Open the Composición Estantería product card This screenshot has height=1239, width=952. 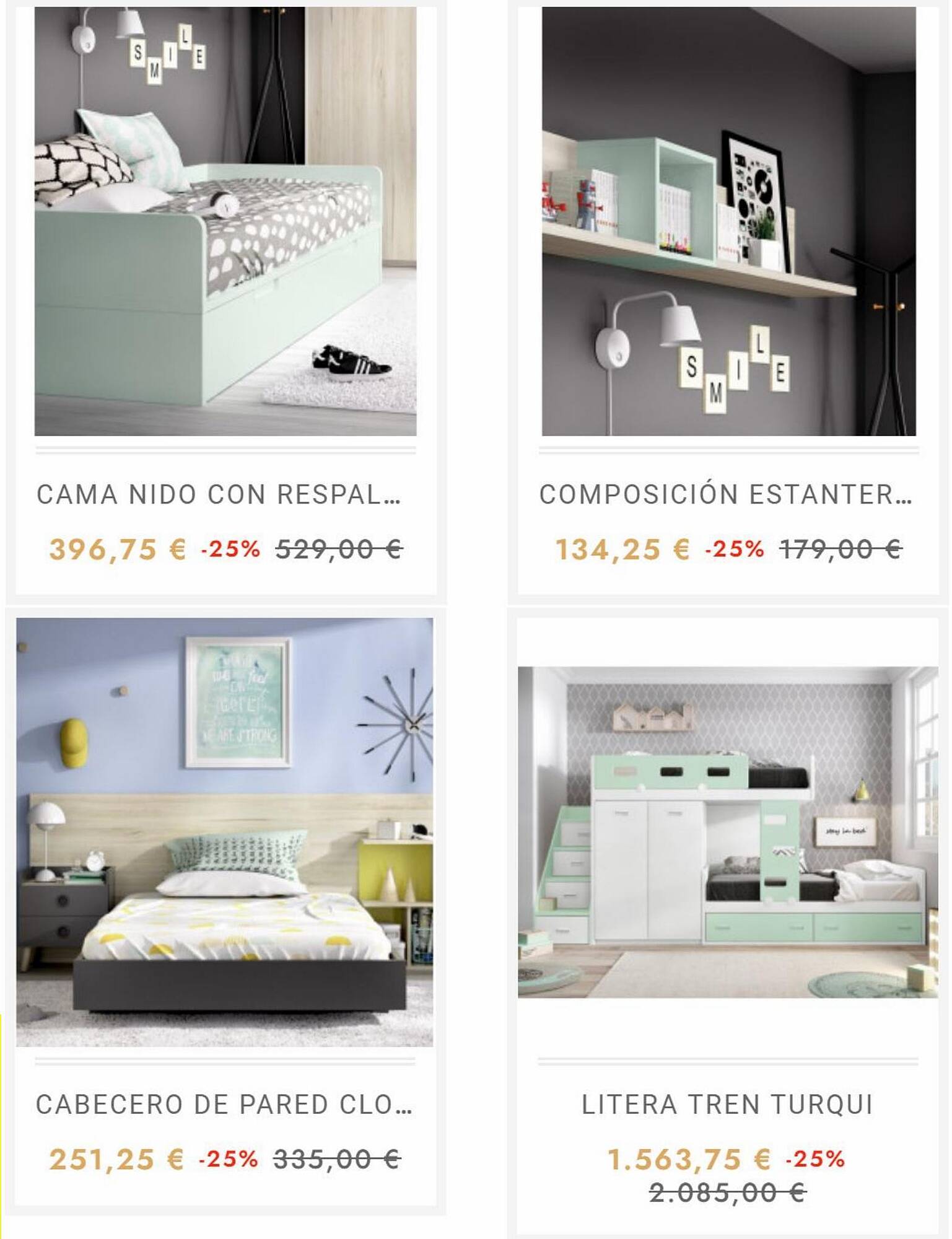click(x=725, y=494)
